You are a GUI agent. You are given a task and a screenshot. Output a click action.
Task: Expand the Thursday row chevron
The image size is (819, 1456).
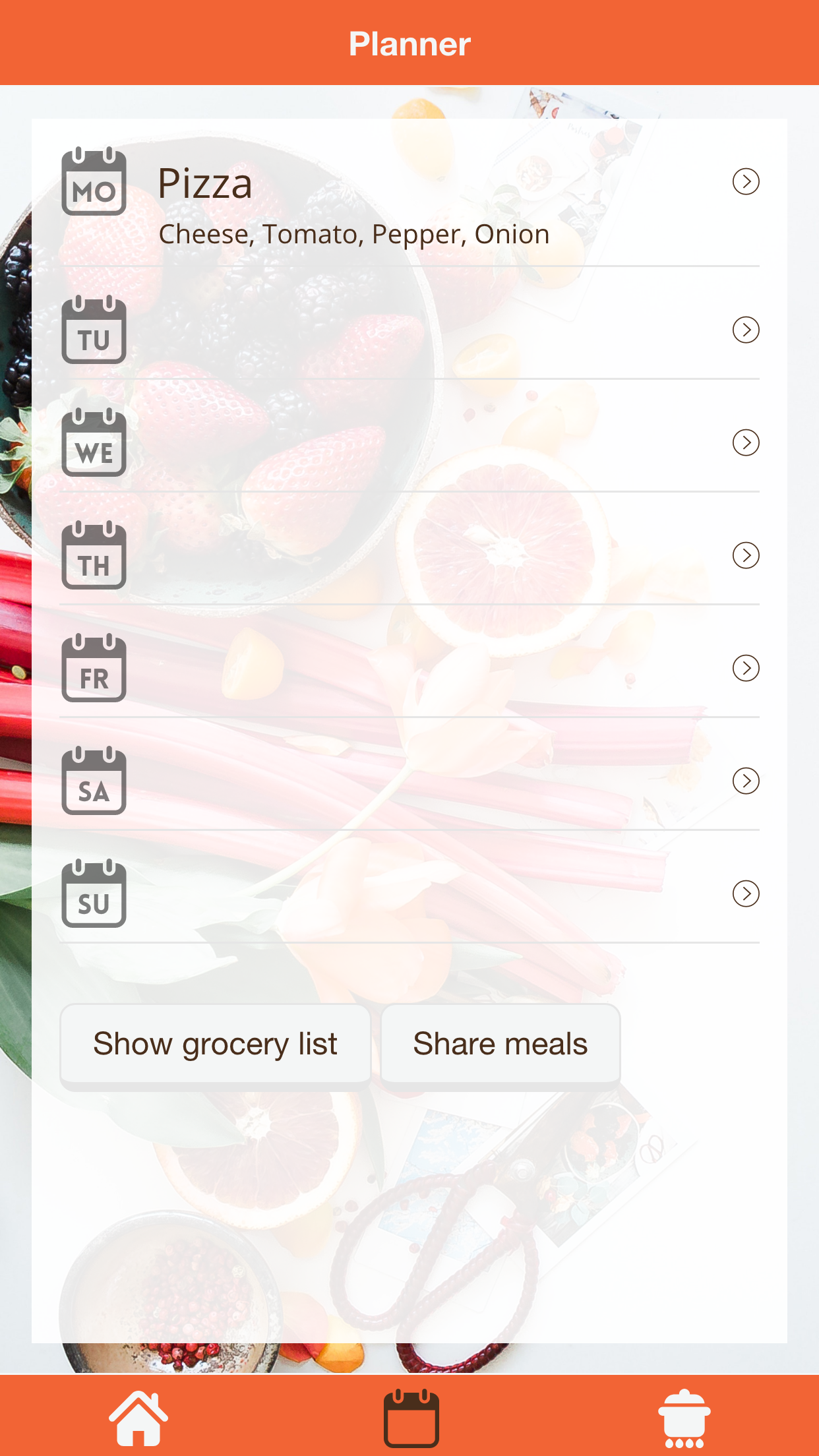click(745, 556)
